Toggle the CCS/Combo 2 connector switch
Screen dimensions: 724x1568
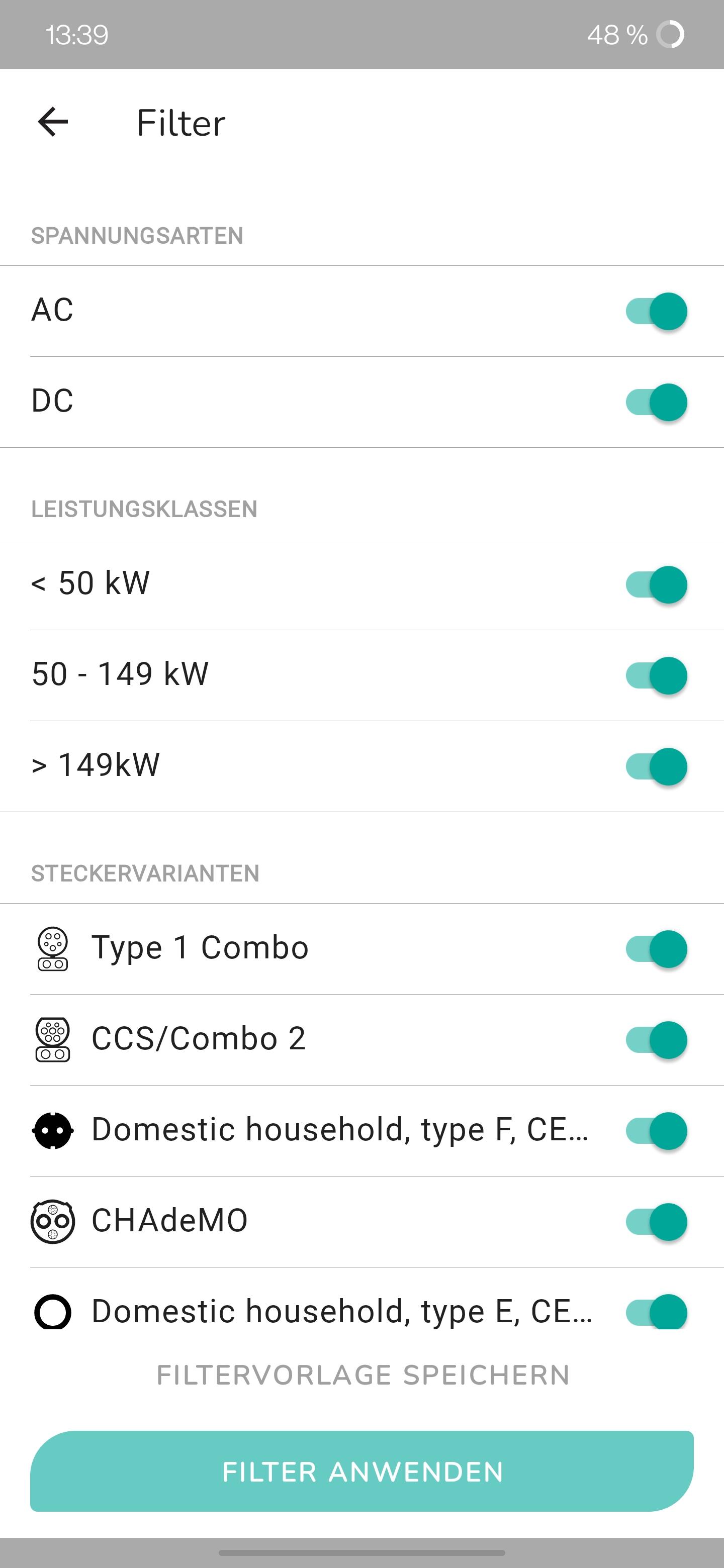click(x=657, y=1040)
